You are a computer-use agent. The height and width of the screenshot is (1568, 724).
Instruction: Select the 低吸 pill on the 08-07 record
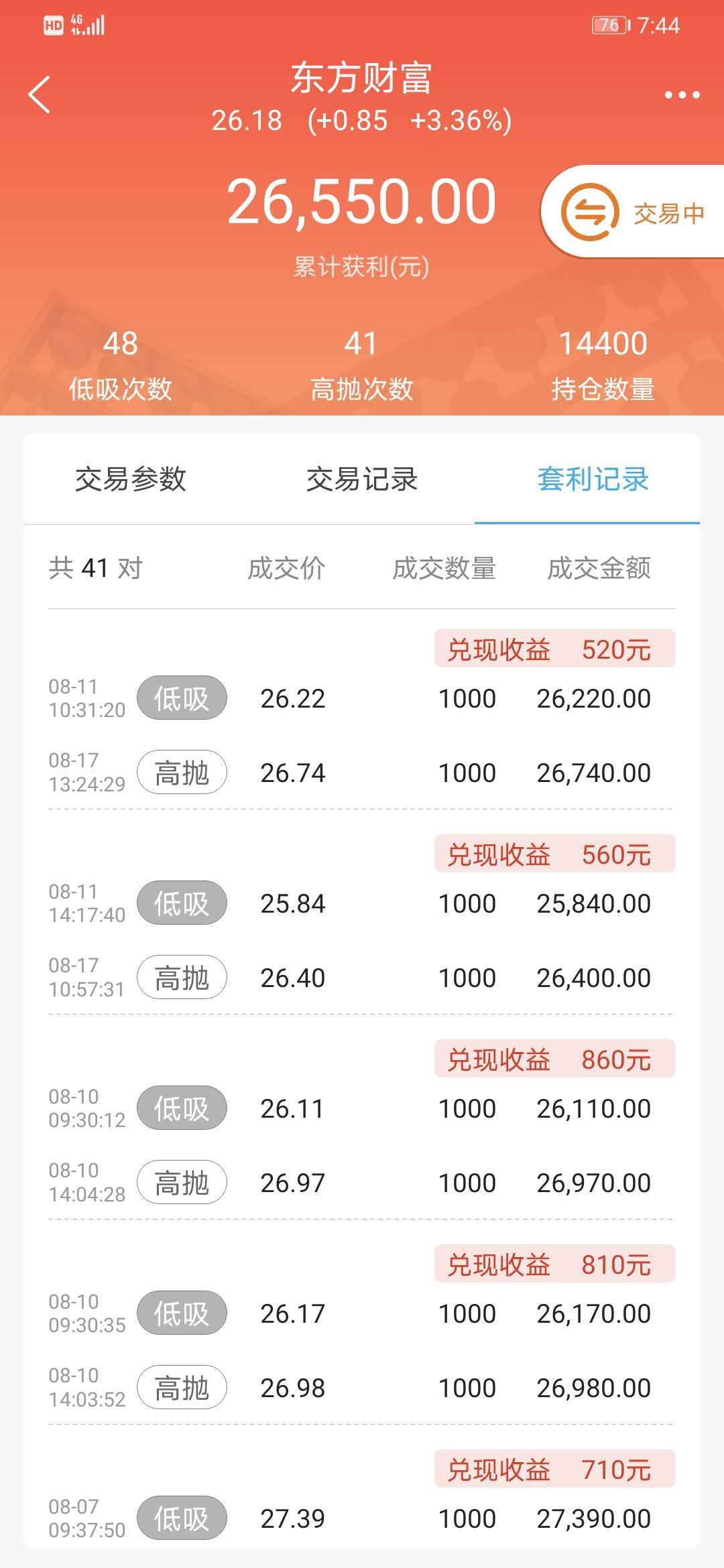point(183,1517)
